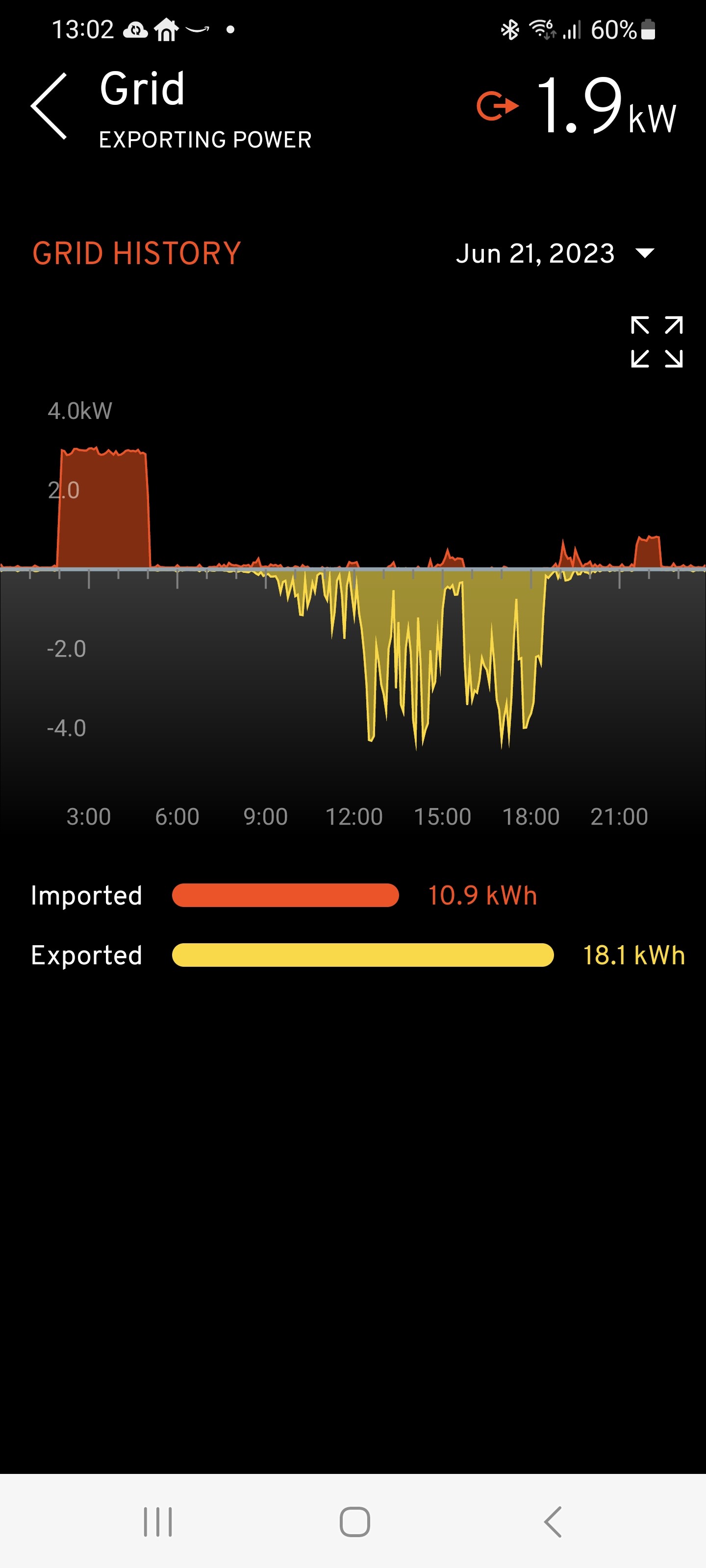Screen dimensions: 706x1568
Task: Open the Jun 21, 2023 date dropdown
Action: 555,253
